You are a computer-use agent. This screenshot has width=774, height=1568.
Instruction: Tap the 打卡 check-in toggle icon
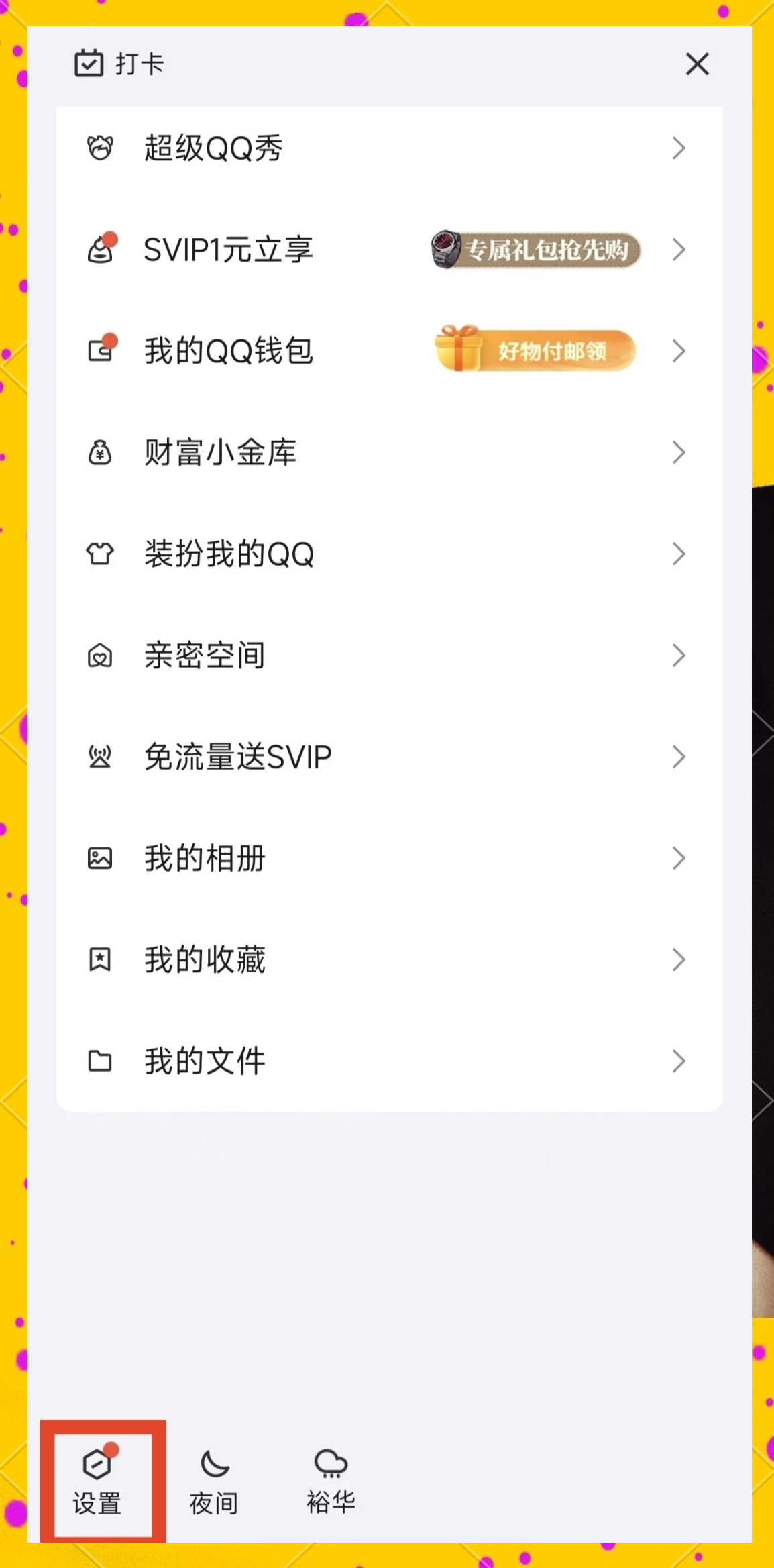pyautogui.click(x=88, y=64)
